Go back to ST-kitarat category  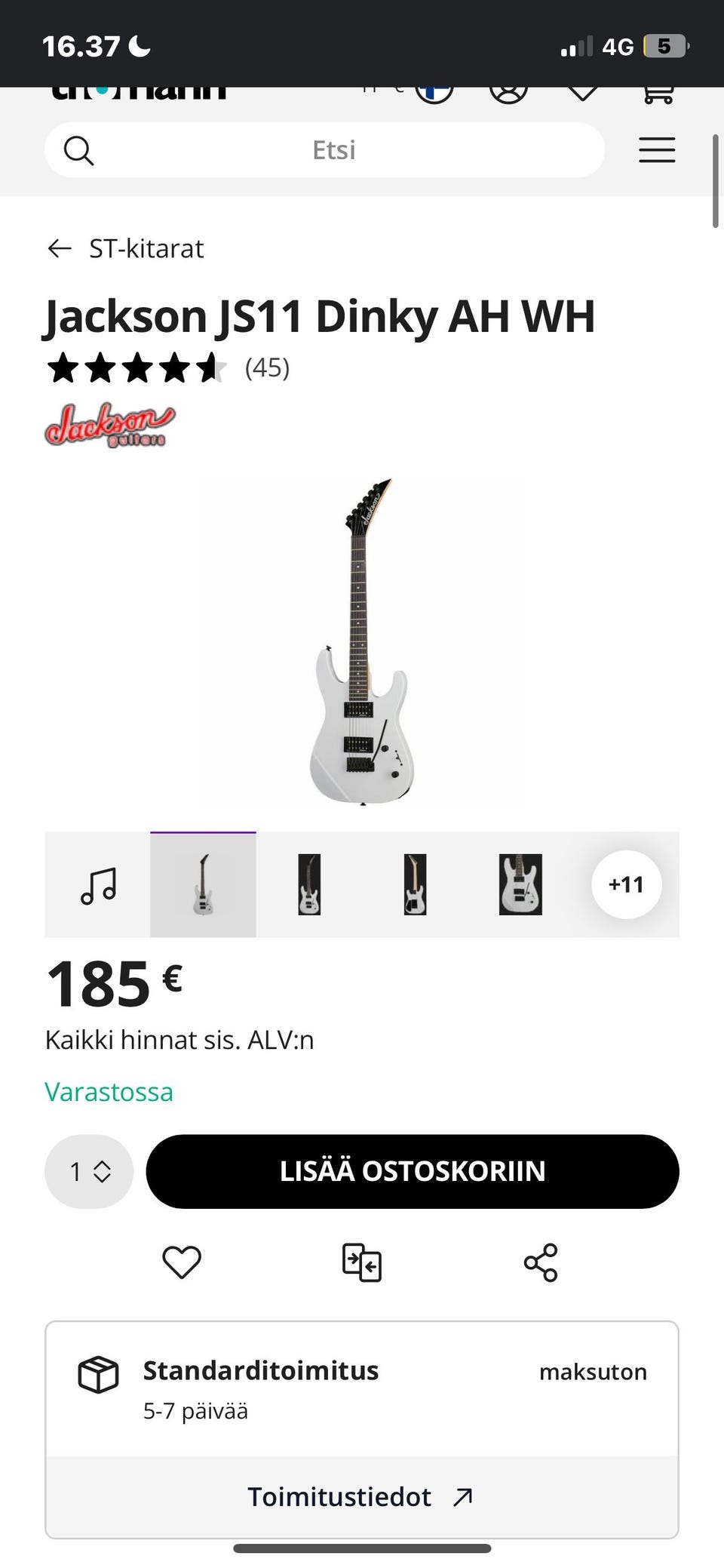146,248
